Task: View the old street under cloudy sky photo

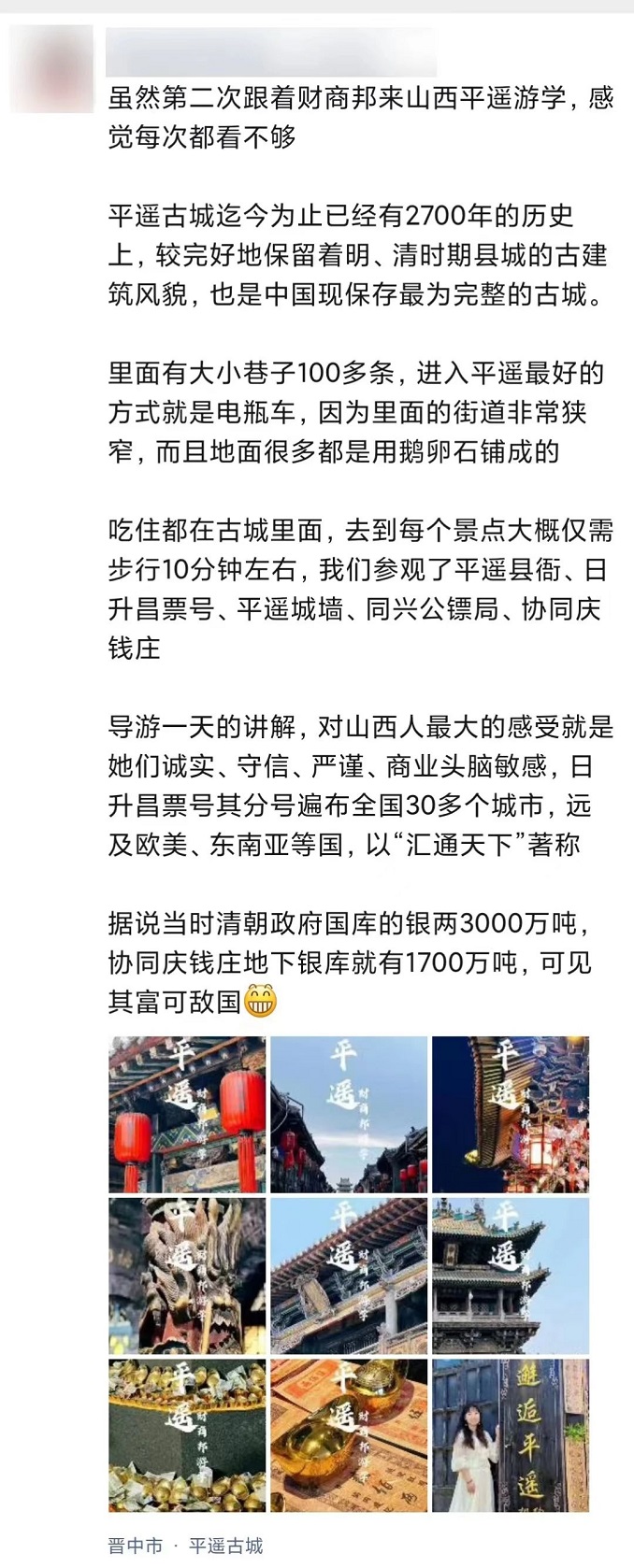Action: [349, 1114]
